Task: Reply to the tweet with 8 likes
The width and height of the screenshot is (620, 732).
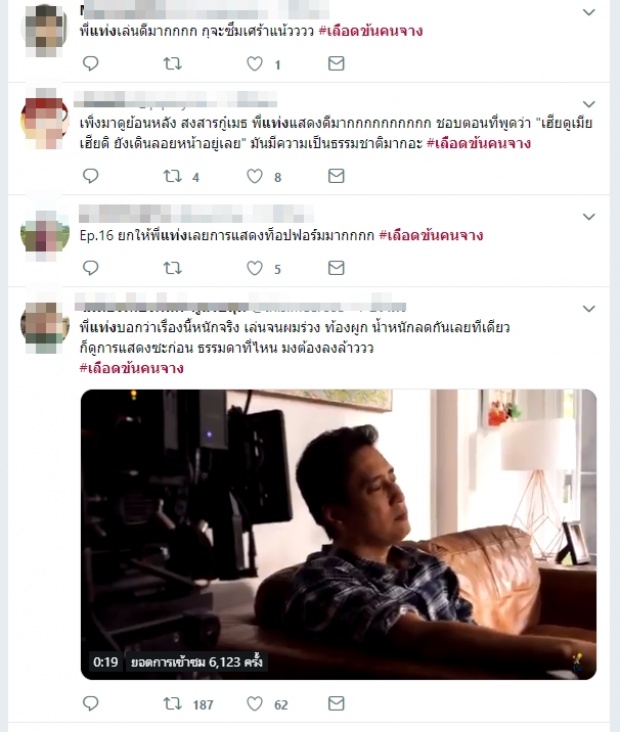Action: point(91,176)
